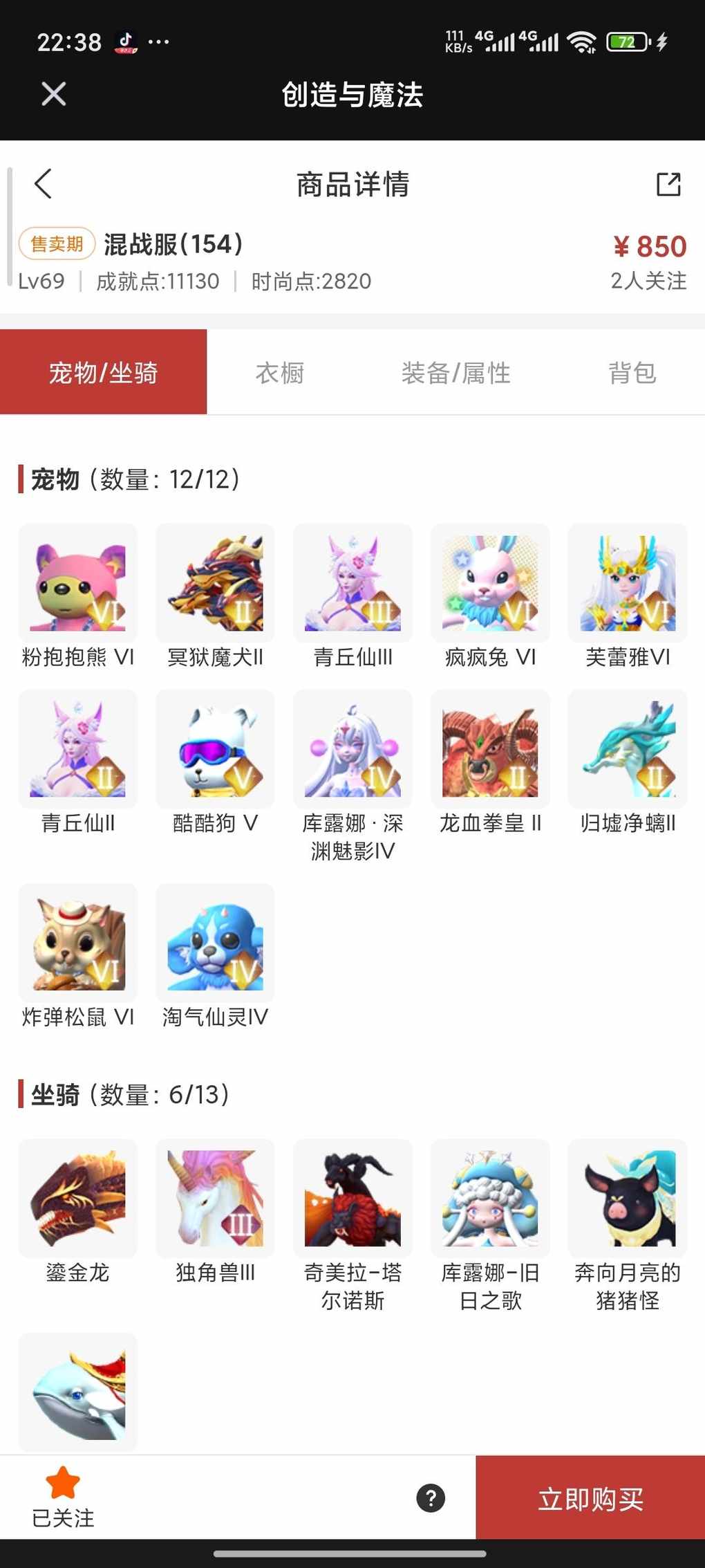Screen dimensions: 705x1568
Task: Open the 冥狱魔犬II pet tile
Action: [215, 583]
